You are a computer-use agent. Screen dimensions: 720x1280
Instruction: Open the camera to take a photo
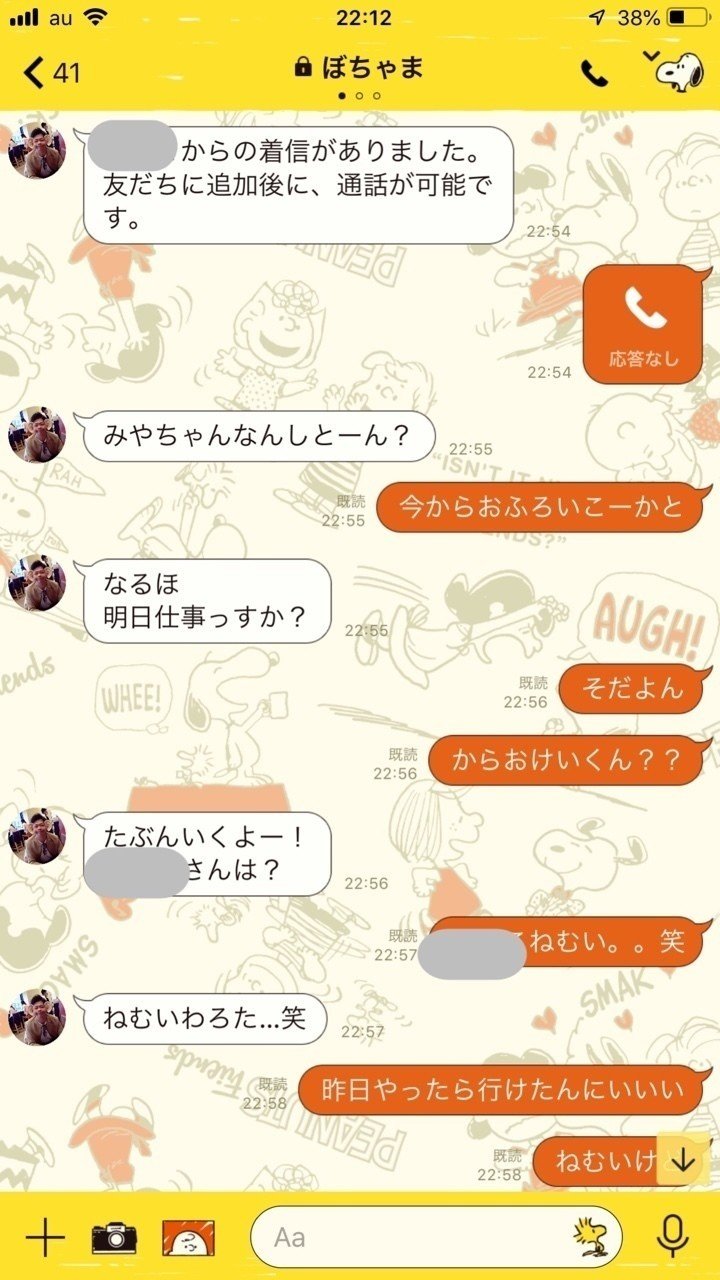click(114, 1237)
